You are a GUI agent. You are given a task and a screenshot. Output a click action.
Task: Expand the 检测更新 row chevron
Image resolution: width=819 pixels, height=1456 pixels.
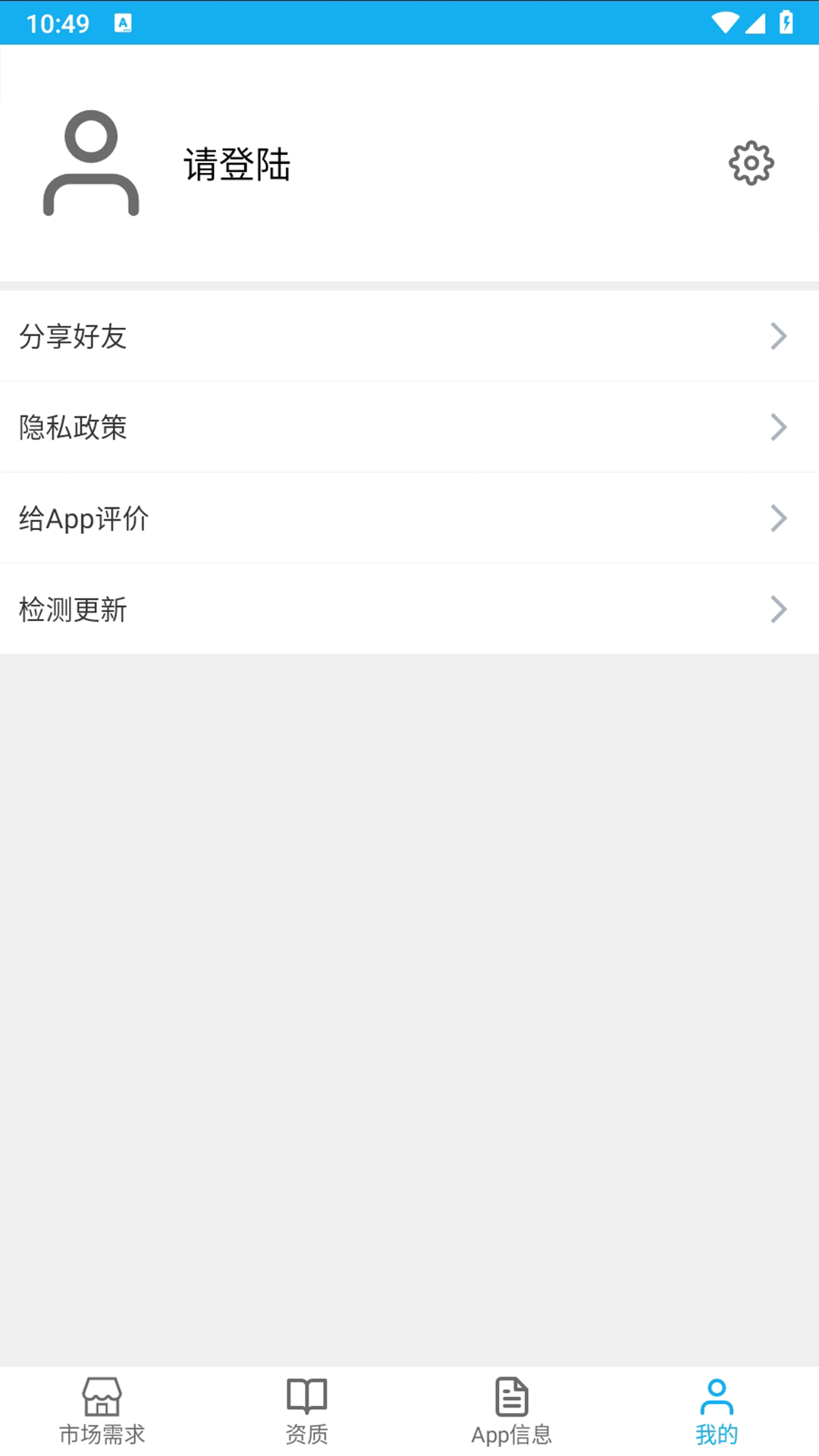tap(778, 609)
